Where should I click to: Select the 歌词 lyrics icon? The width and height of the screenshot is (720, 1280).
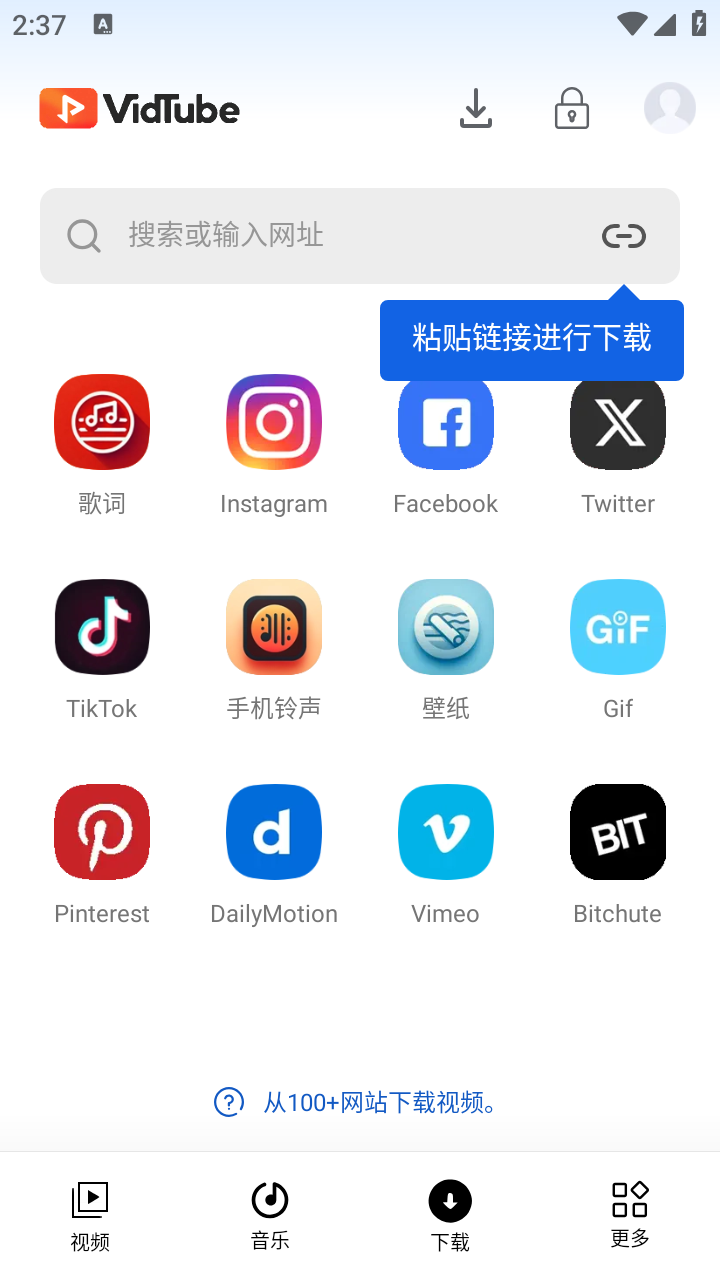[102, 422]
